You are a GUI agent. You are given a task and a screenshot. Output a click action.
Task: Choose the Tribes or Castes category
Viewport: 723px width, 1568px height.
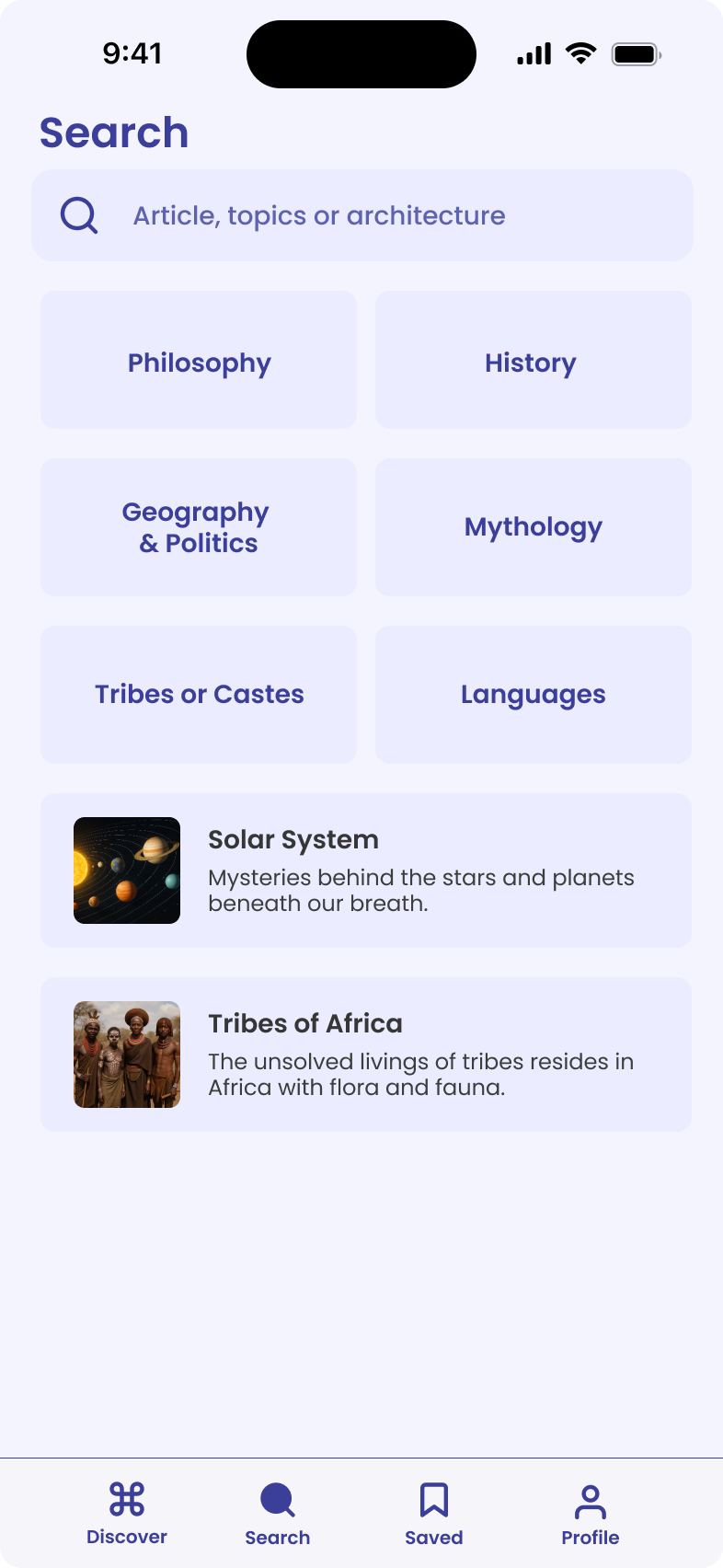pos(199,695)
